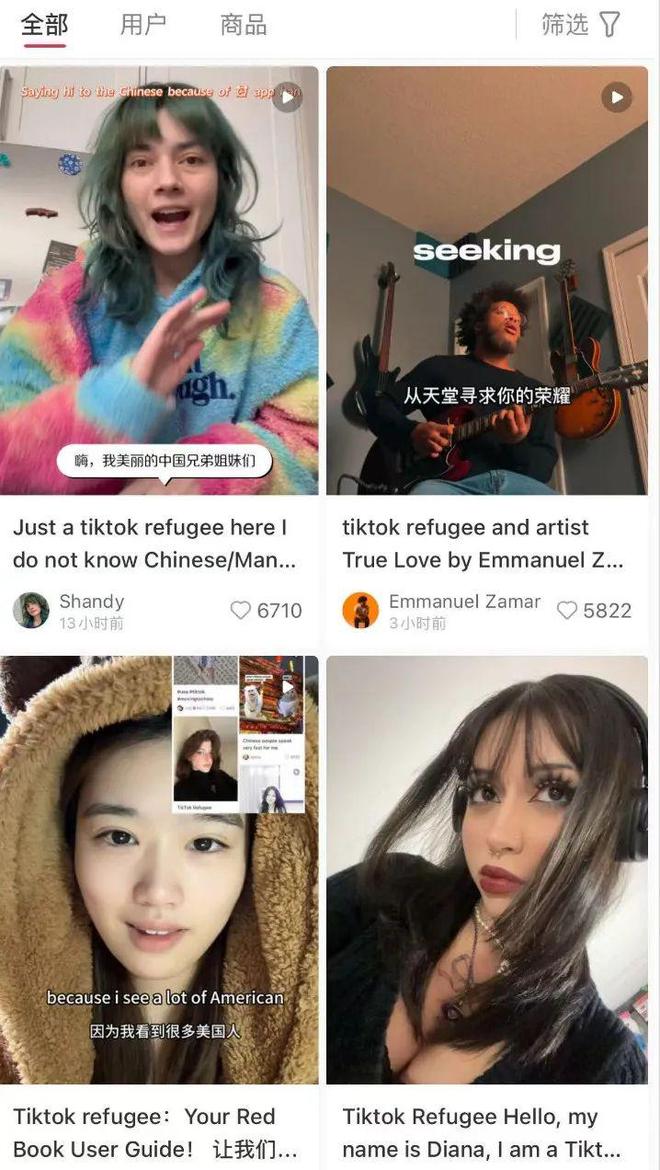Open the Red Book User Guide post
The height and width of the screenshot is (1170, 660).
160,870
